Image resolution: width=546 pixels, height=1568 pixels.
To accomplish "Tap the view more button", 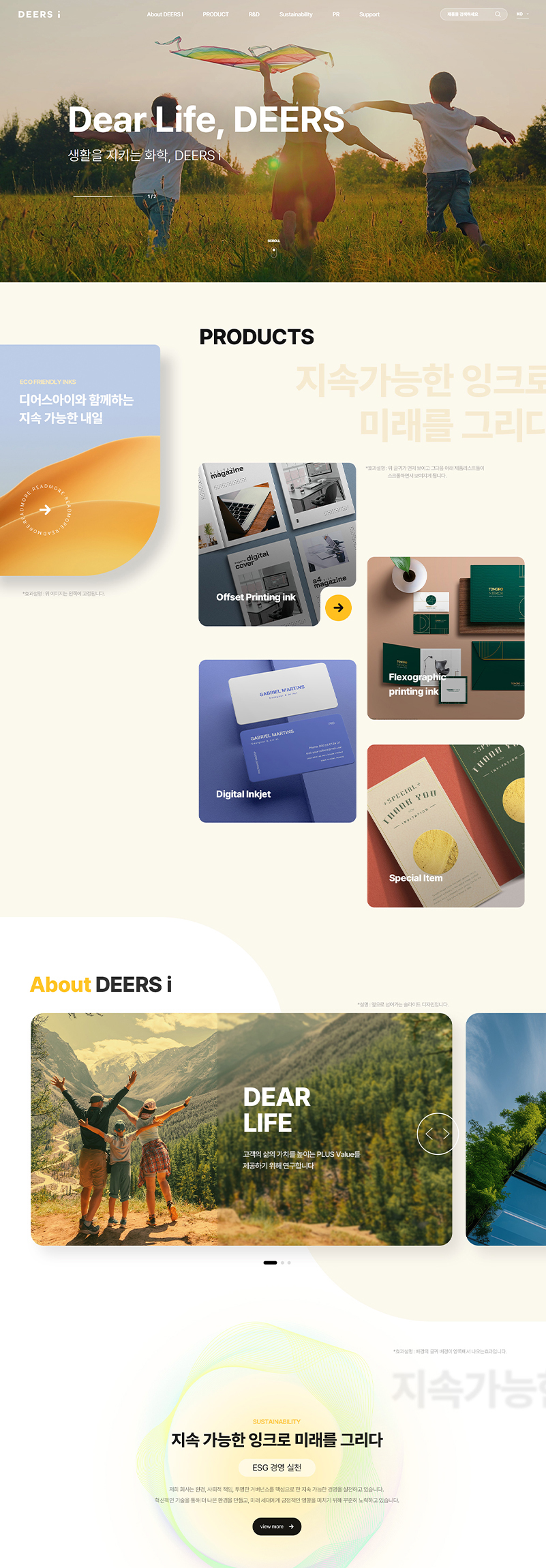I will (277, 1526).
